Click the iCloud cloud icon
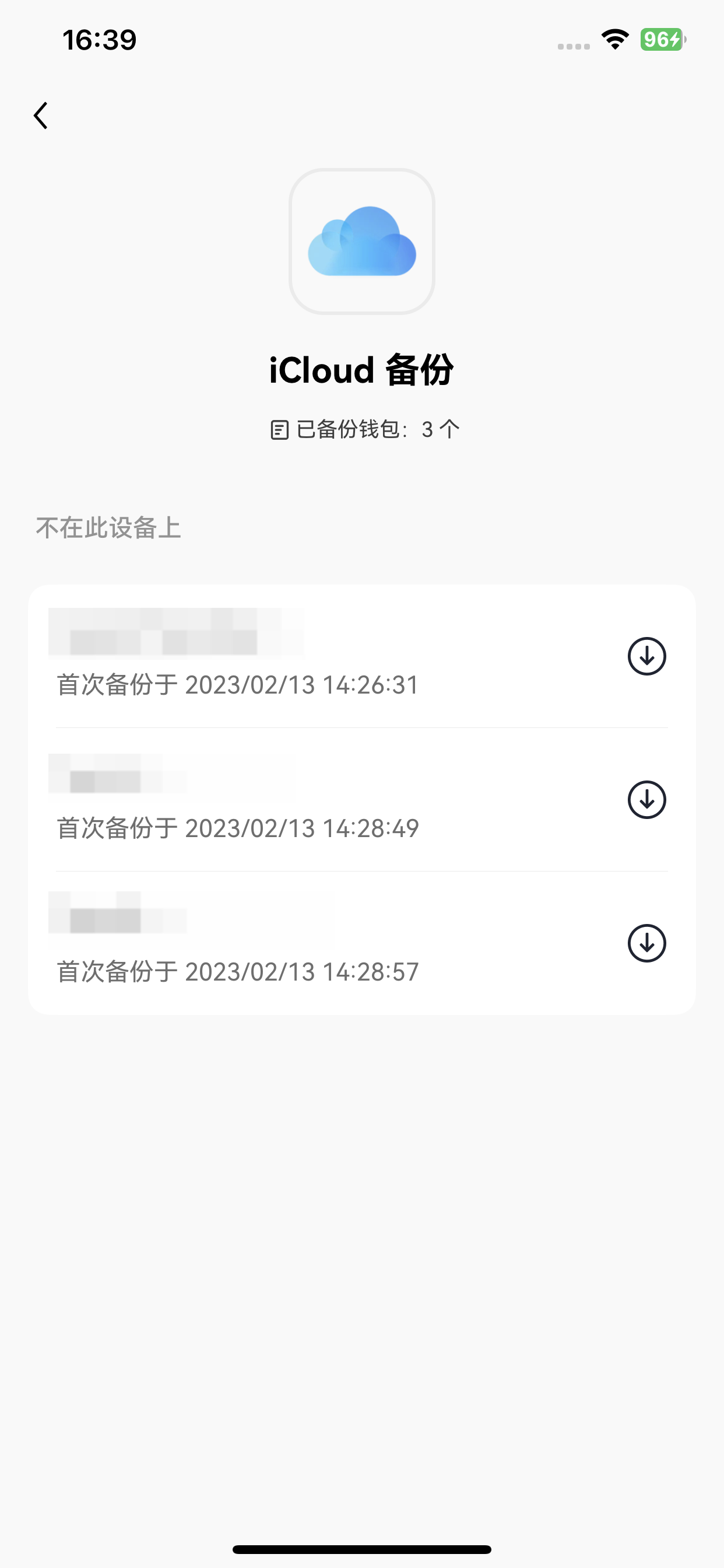 click(x=362, y=242)
